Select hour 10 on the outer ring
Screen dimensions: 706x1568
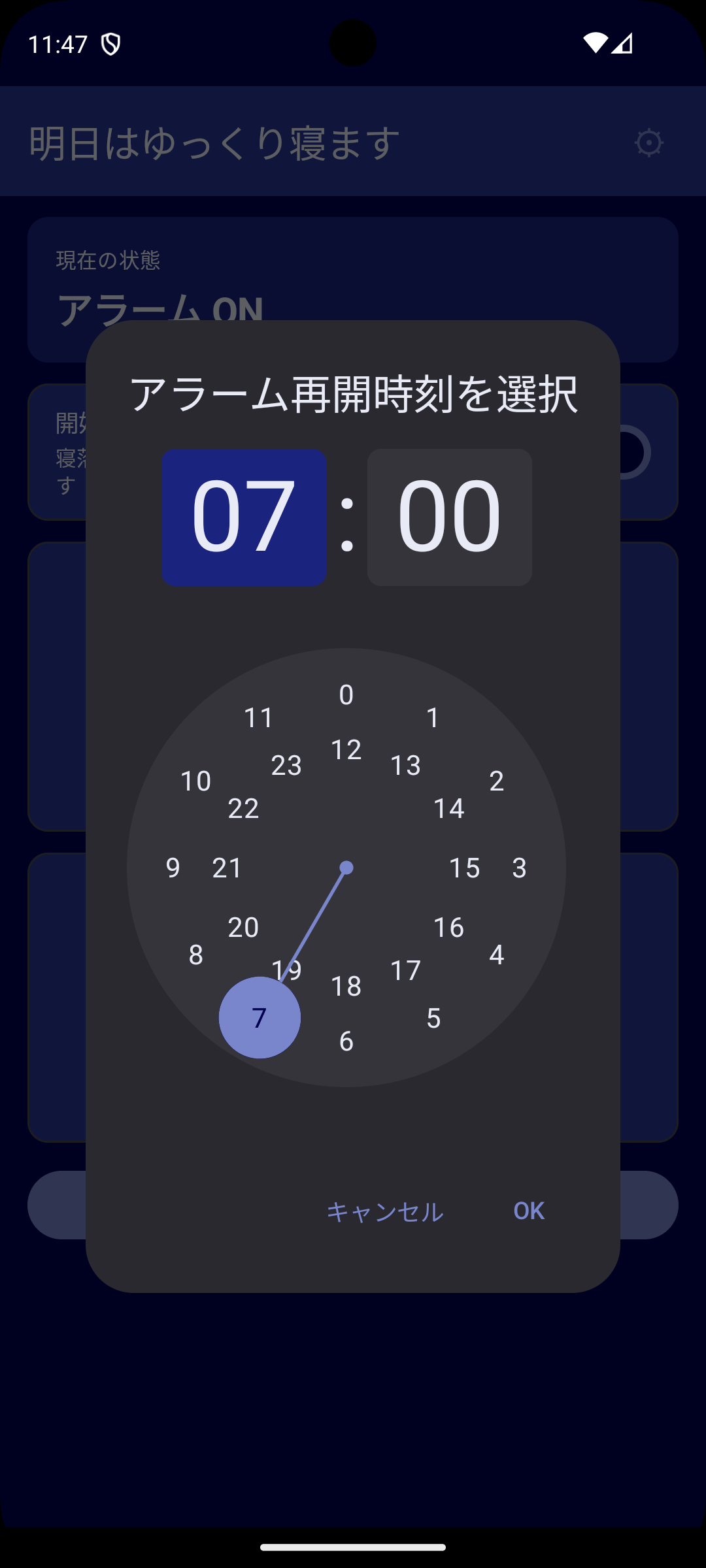[196, 781]
